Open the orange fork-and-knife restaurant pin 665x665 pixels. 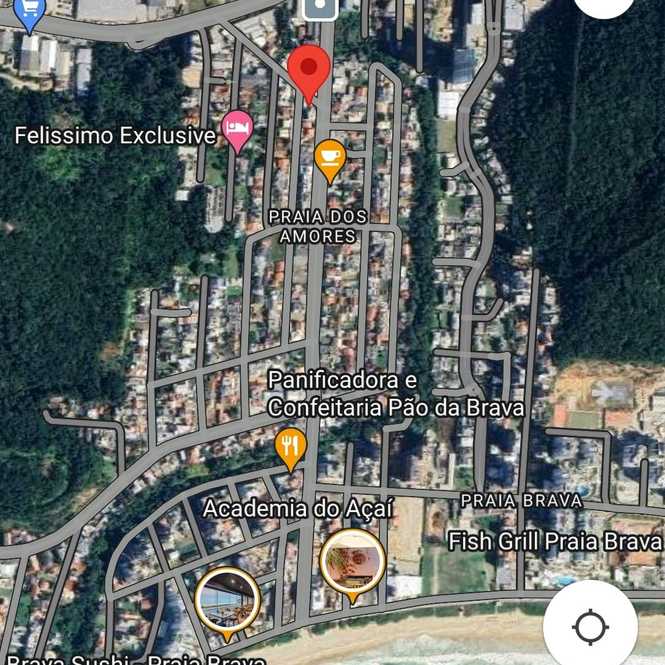(290, 447)
